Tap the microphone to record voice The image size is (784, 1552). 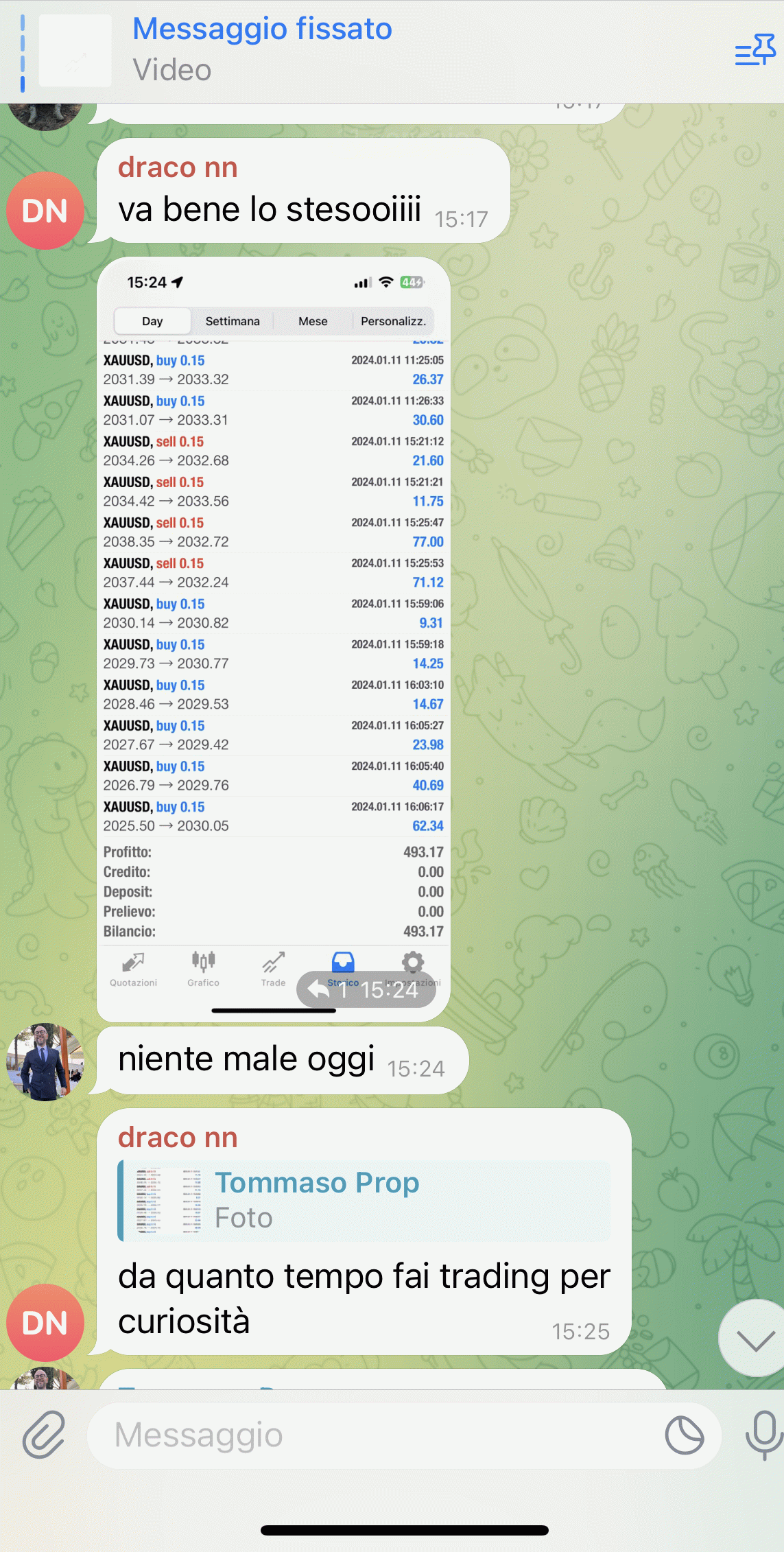763,1435
